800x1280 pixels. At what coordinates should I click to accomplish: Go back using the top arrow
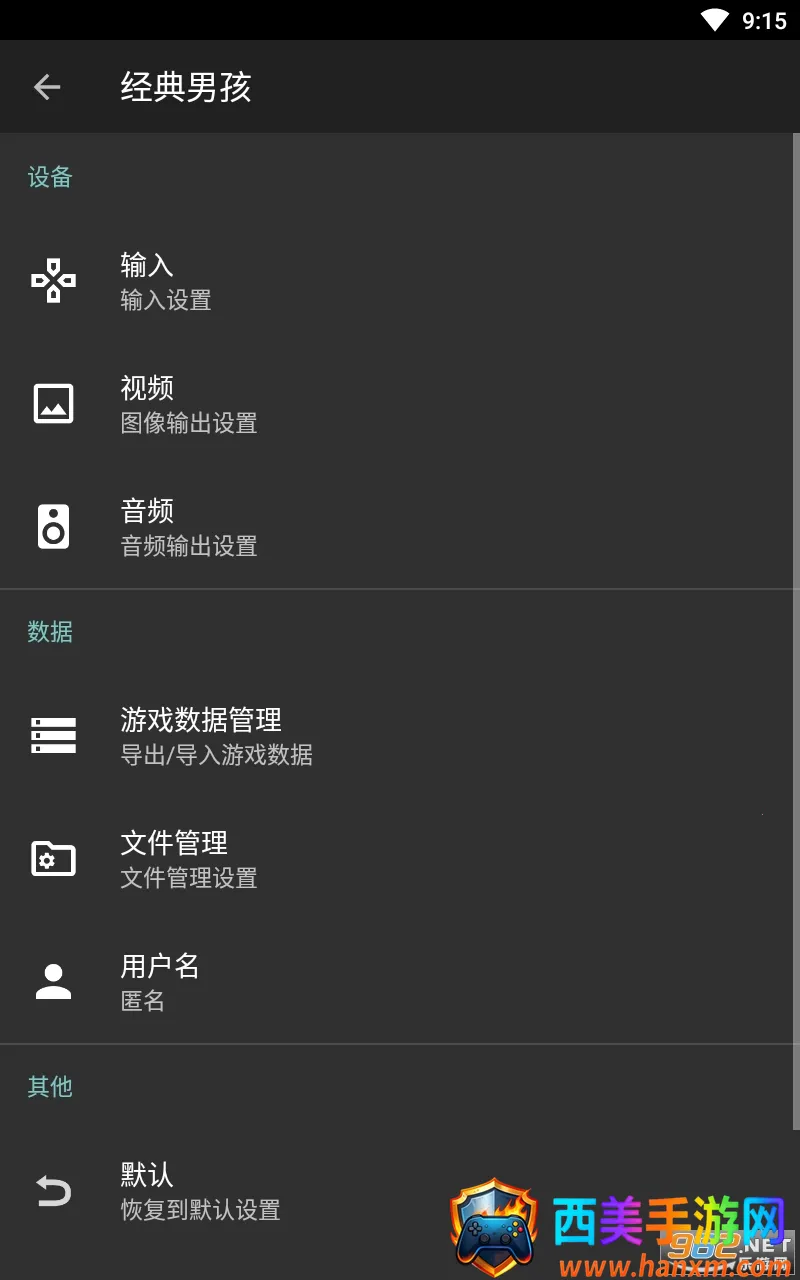pyautogui.click(x=47, y=87)
